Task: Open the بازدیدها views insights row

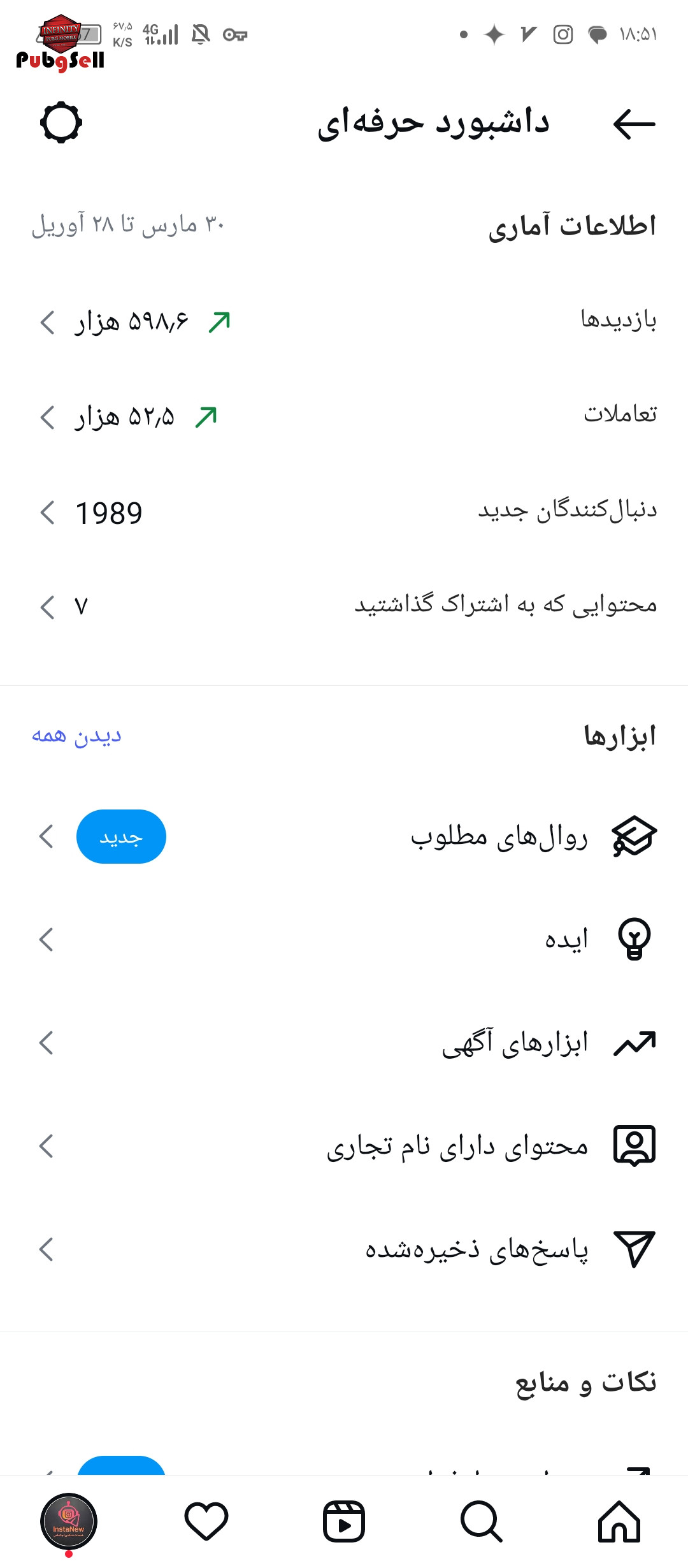Action: [x=344, y=321]
